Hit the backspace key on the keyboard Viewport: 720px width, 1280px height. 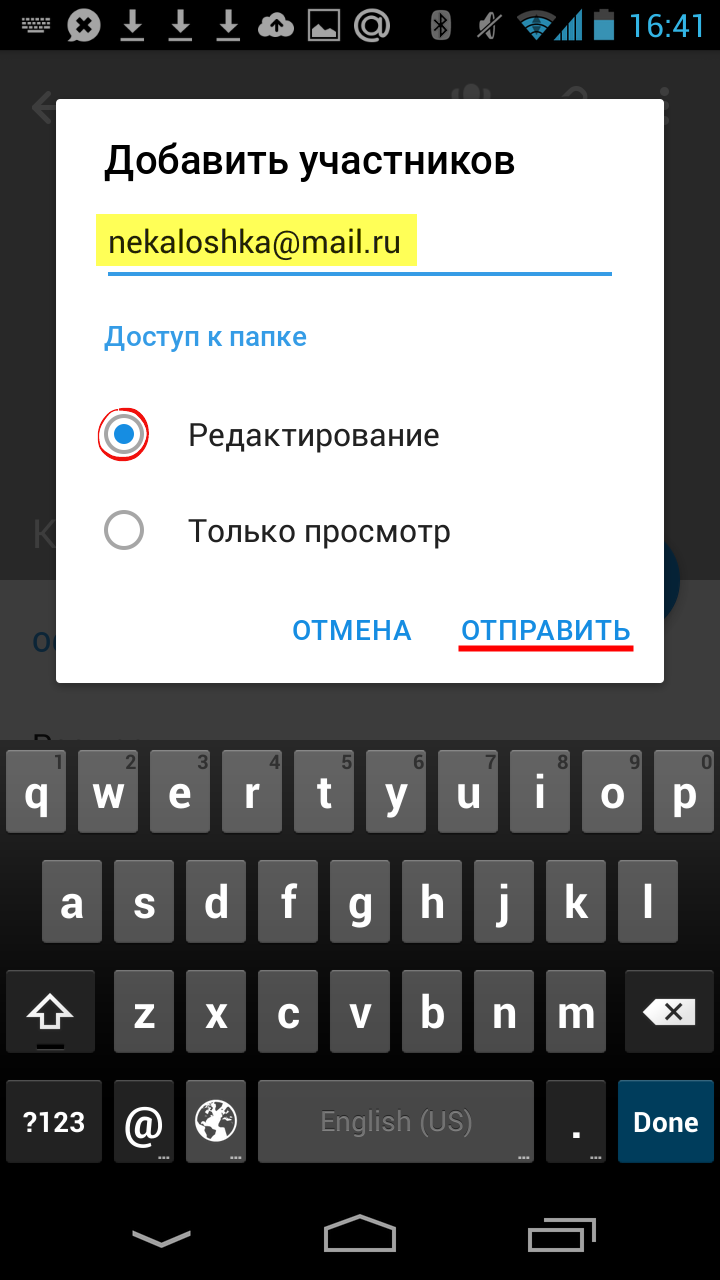pos(667,1015)
